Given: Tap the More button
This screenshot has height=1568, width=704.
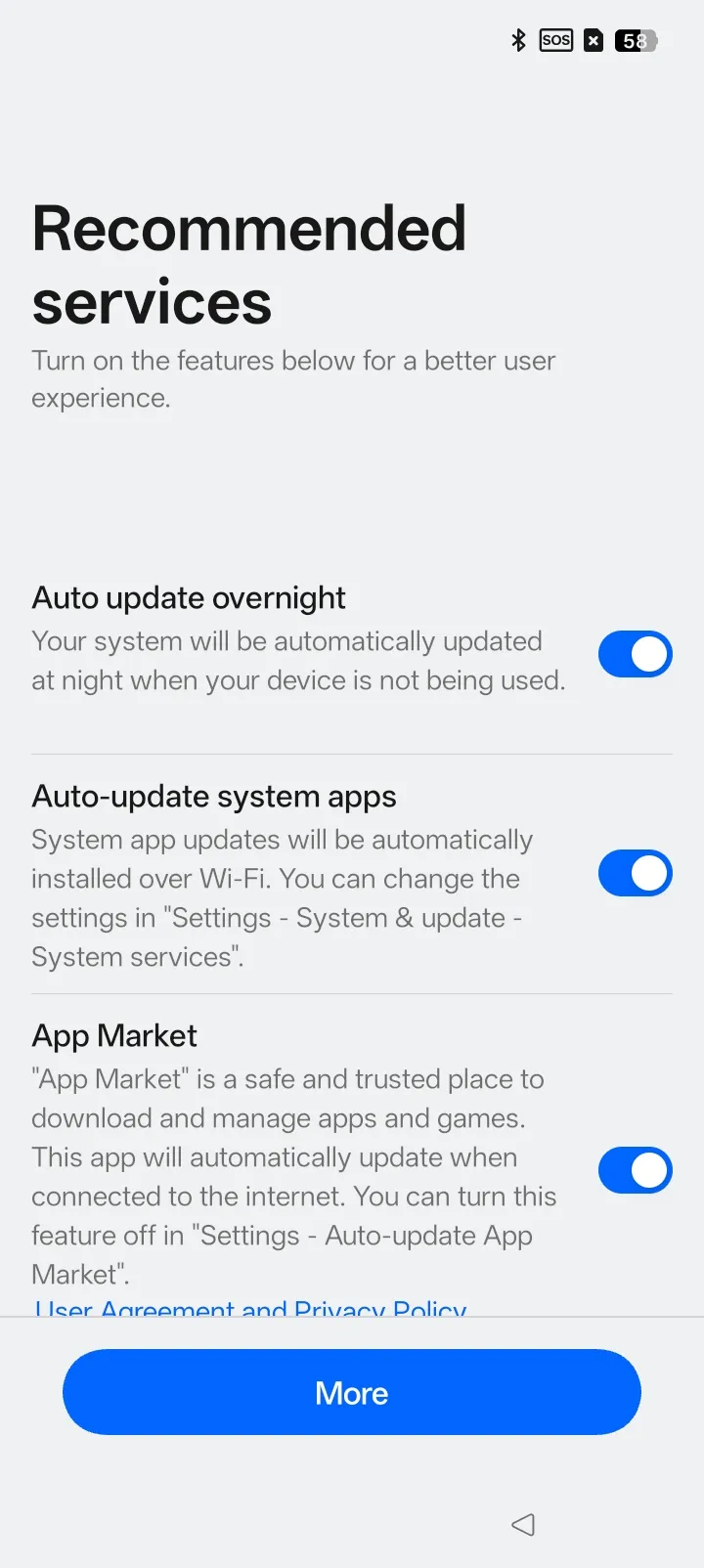Looking at the screenshot, I should coord(352,1392).
